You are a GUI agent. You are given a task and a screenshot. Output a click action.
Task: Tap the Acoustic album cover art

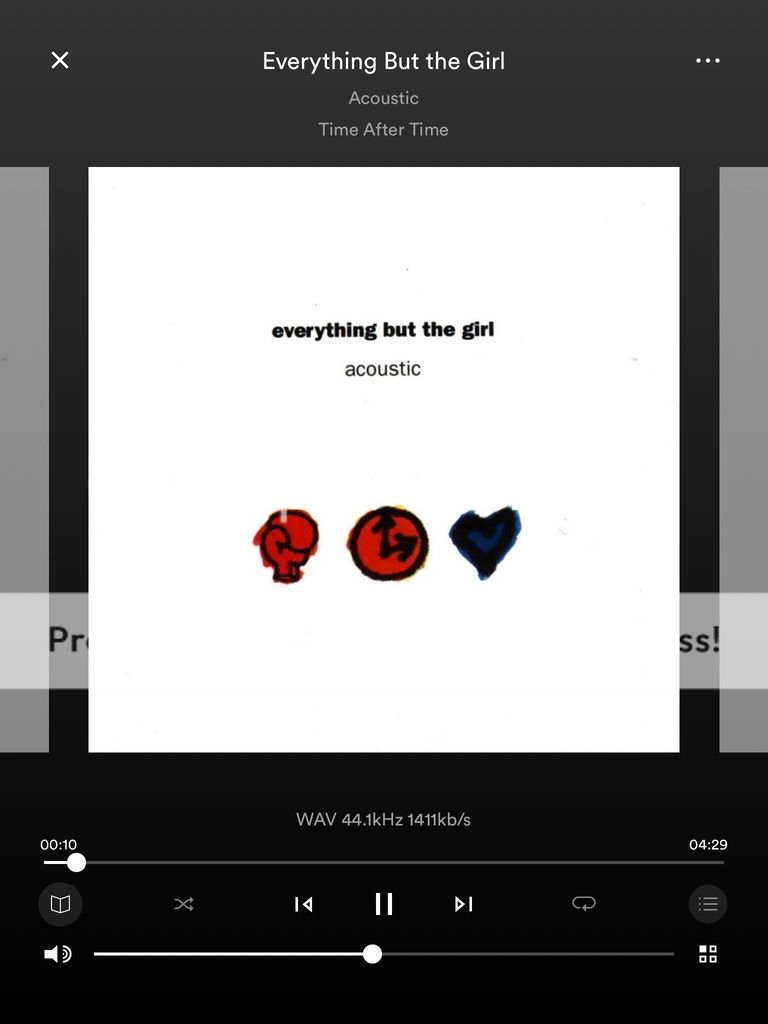coord(384,459)
